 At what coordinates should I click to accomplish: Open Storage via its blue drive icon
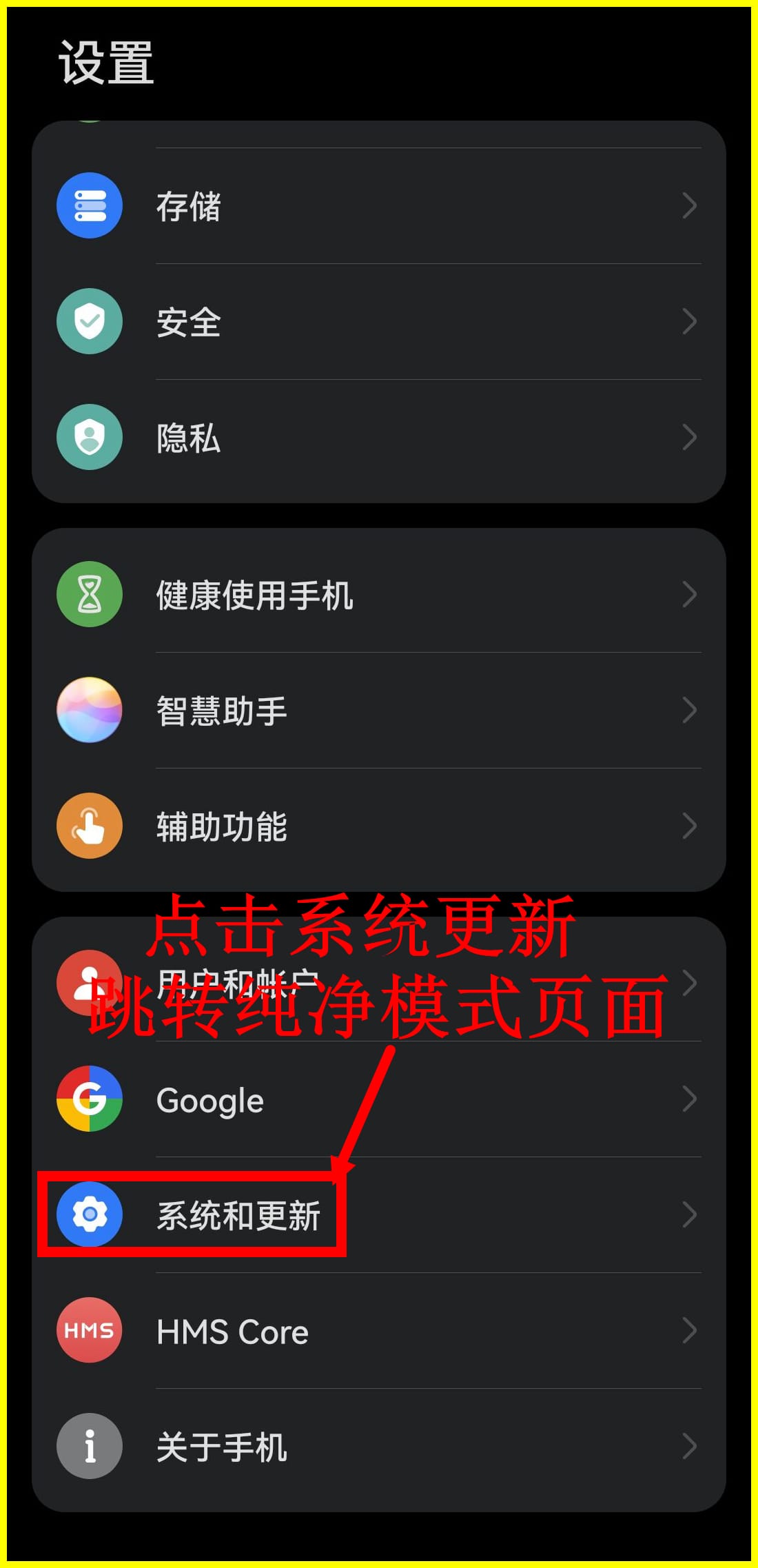click(x=89, y=205)
